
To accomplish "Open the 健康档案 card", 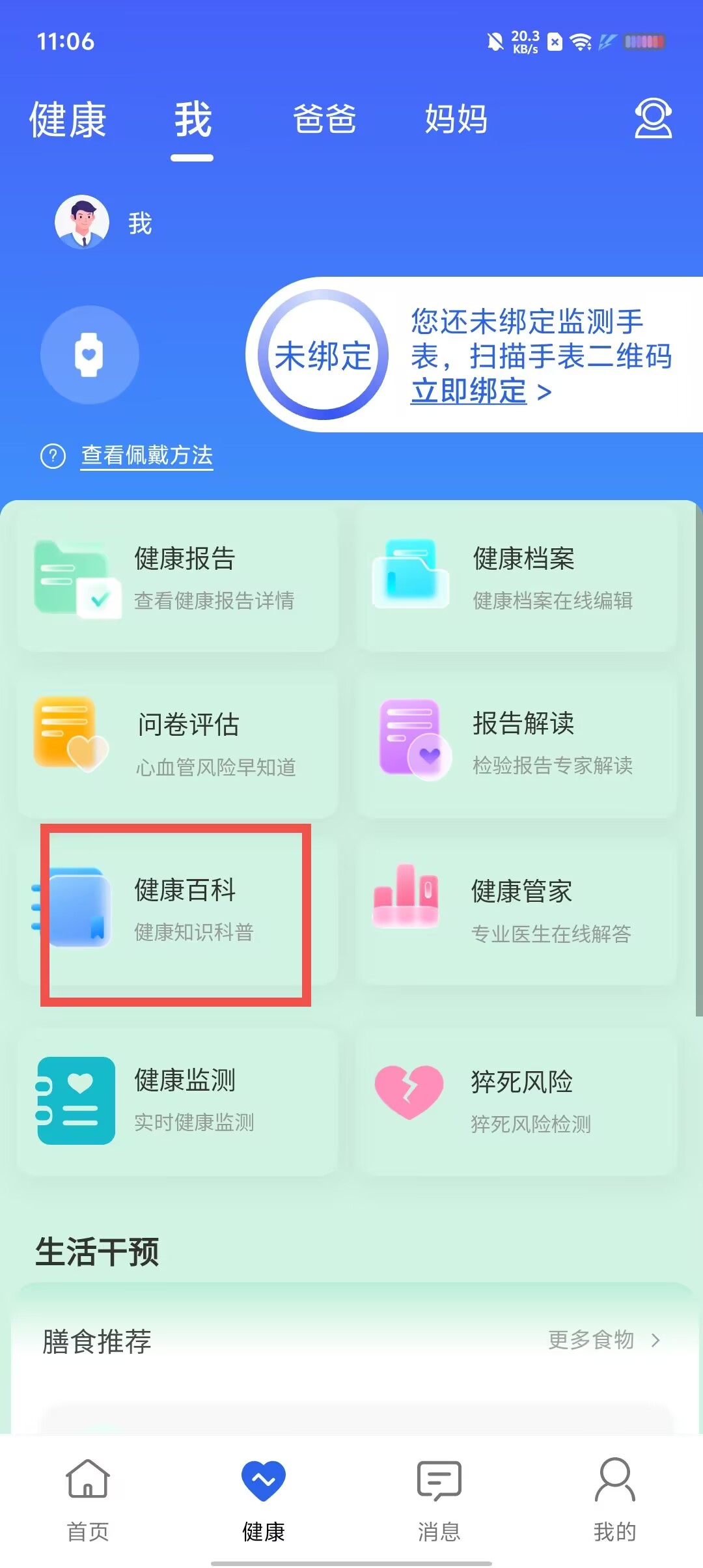I will pos(517,580).
